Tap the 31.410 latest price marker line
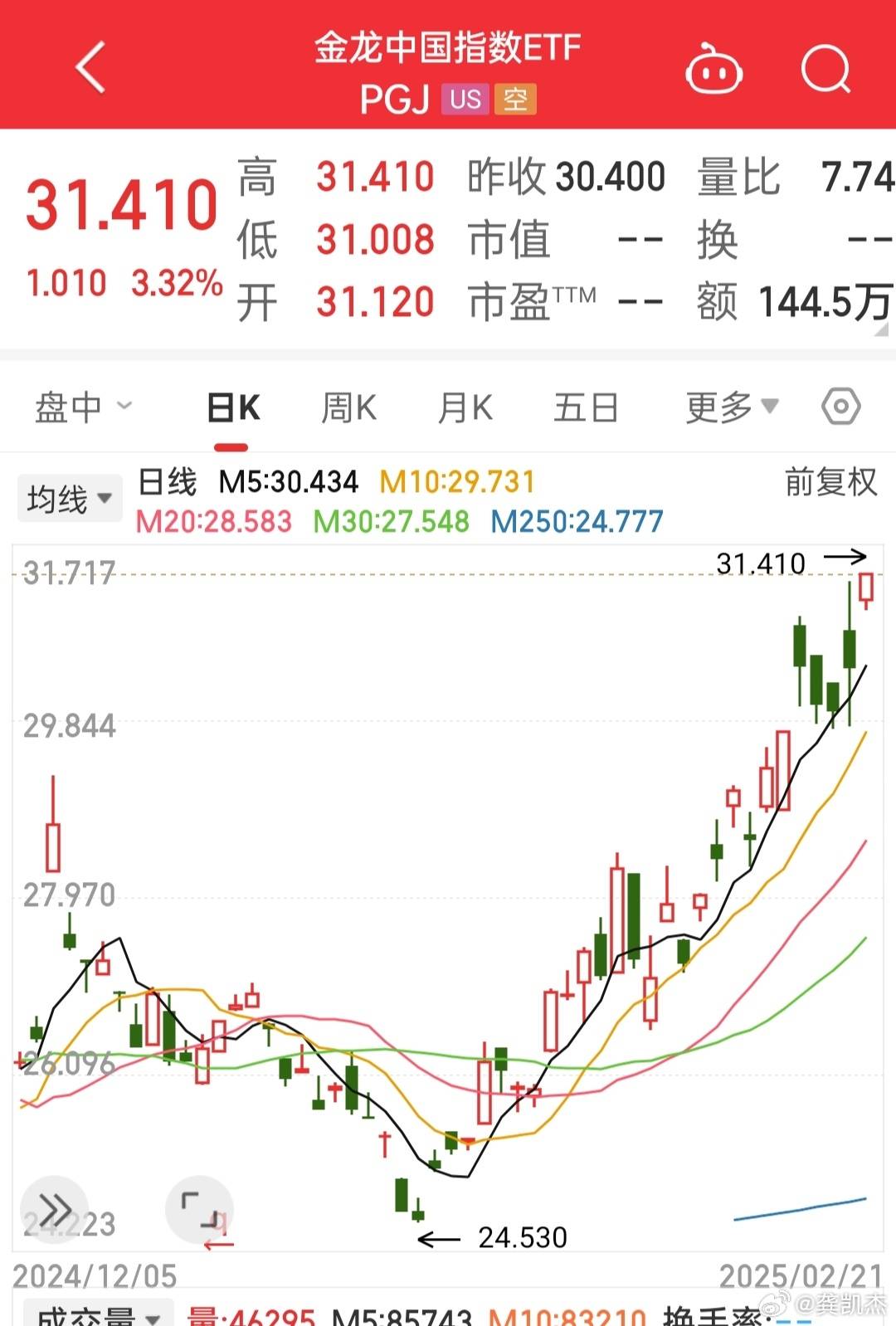Screen dimensions: 896x1326 [761, 563]
